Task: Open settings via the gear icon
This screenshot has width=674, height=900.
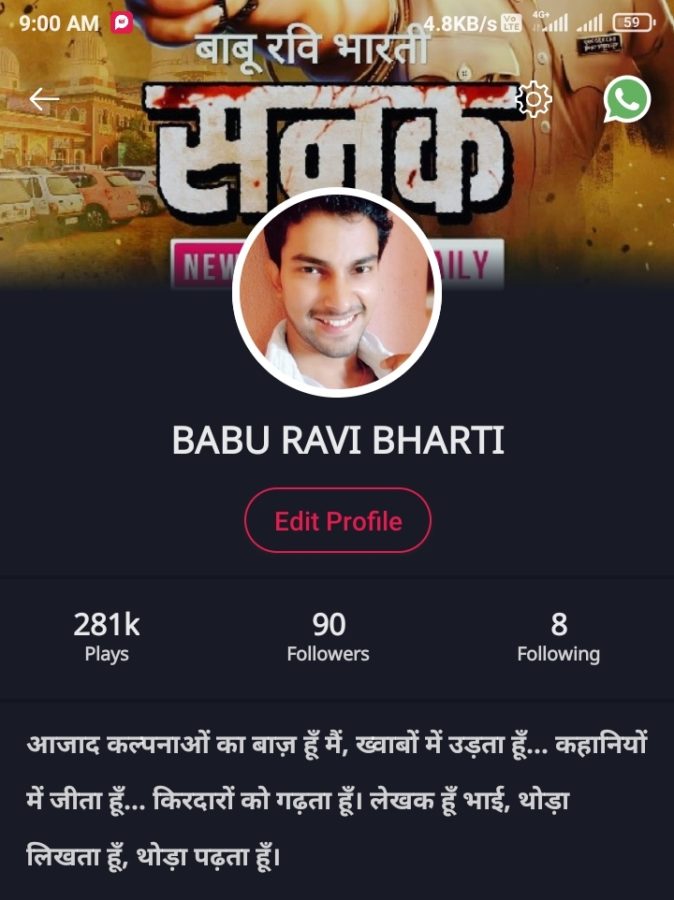Action: [x=534, y=99]
